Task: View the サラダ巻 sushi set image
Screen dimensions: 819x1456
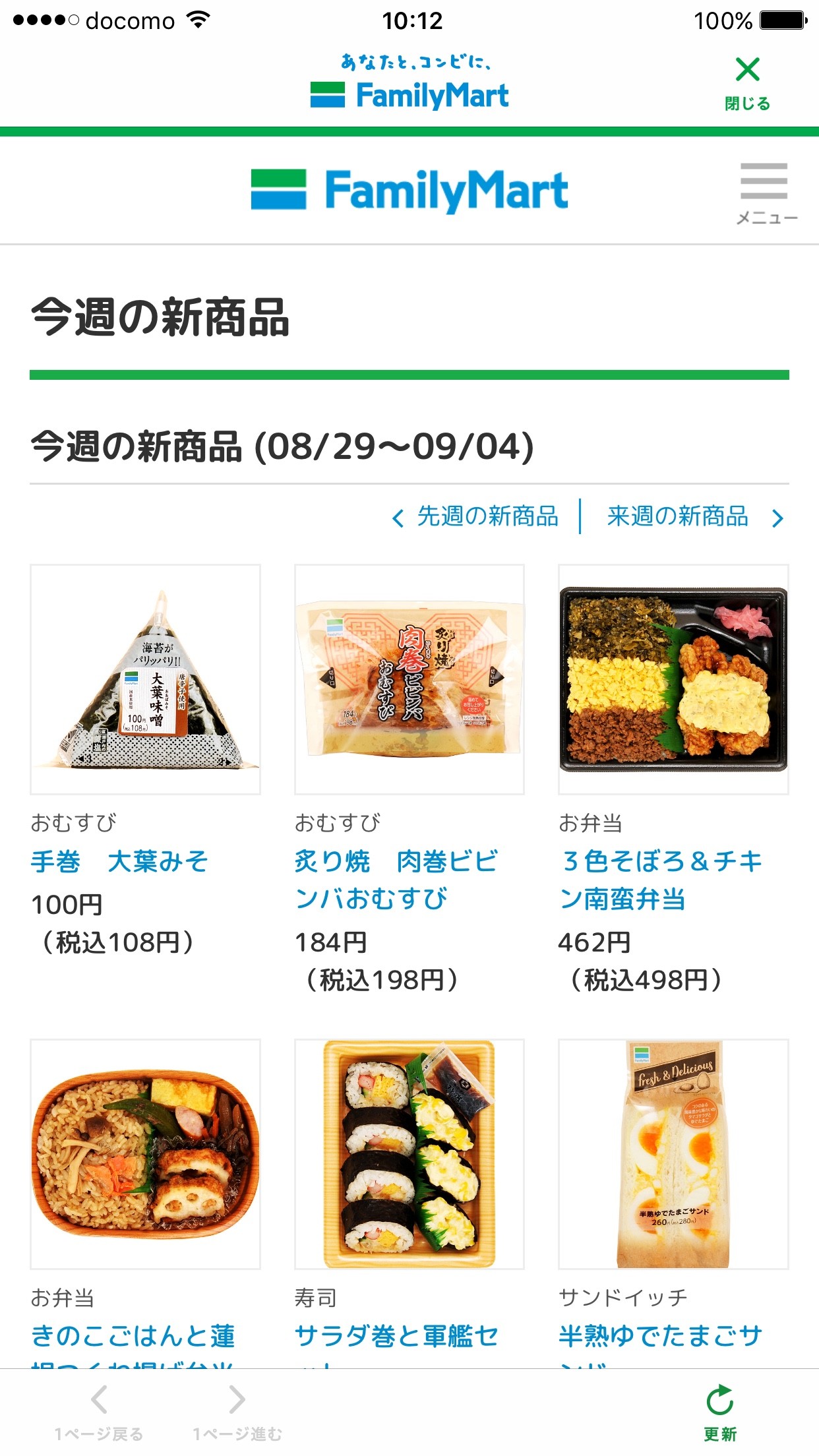Action: pos(409,1154)
